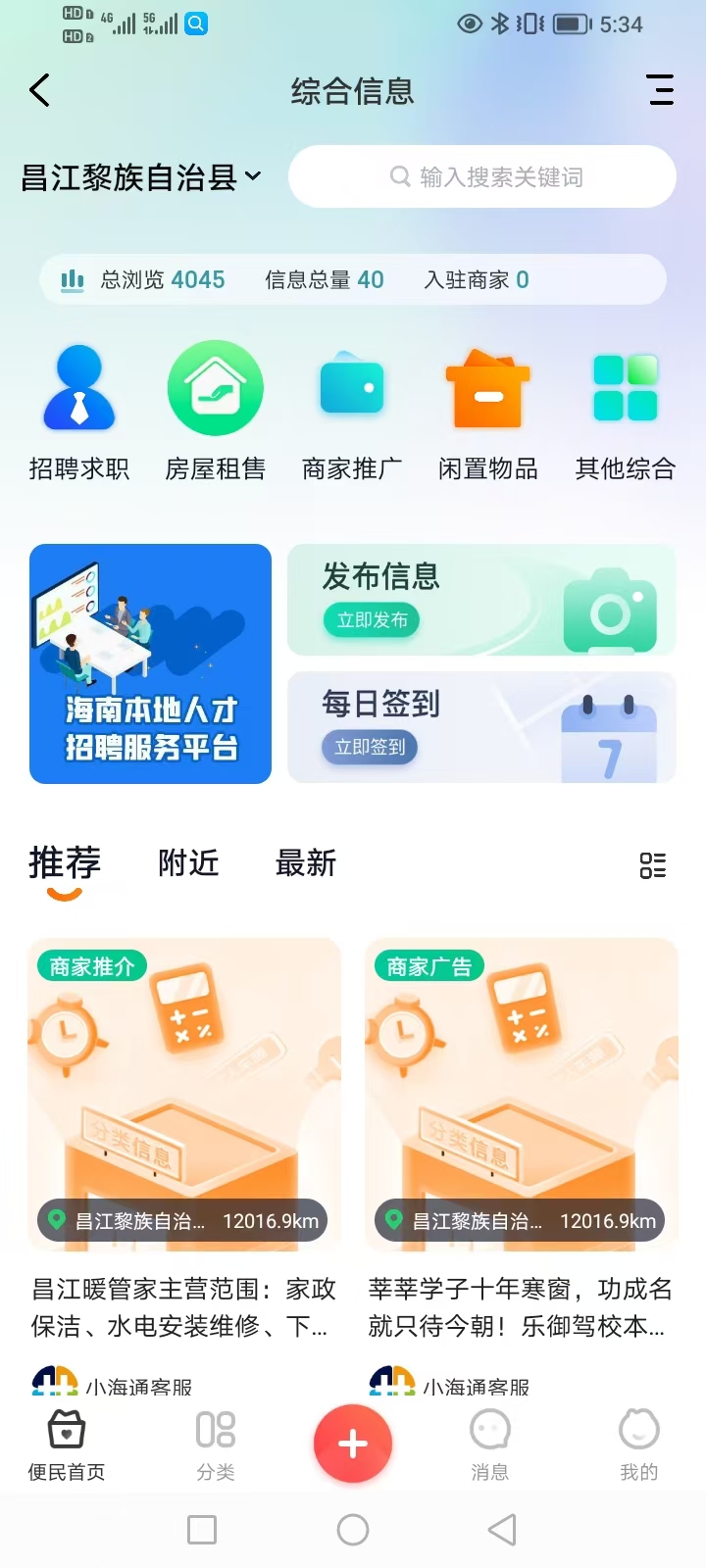706x1568 pixels.
Task: Toggle the list layout view icon
Action: [x=652, y=865]
